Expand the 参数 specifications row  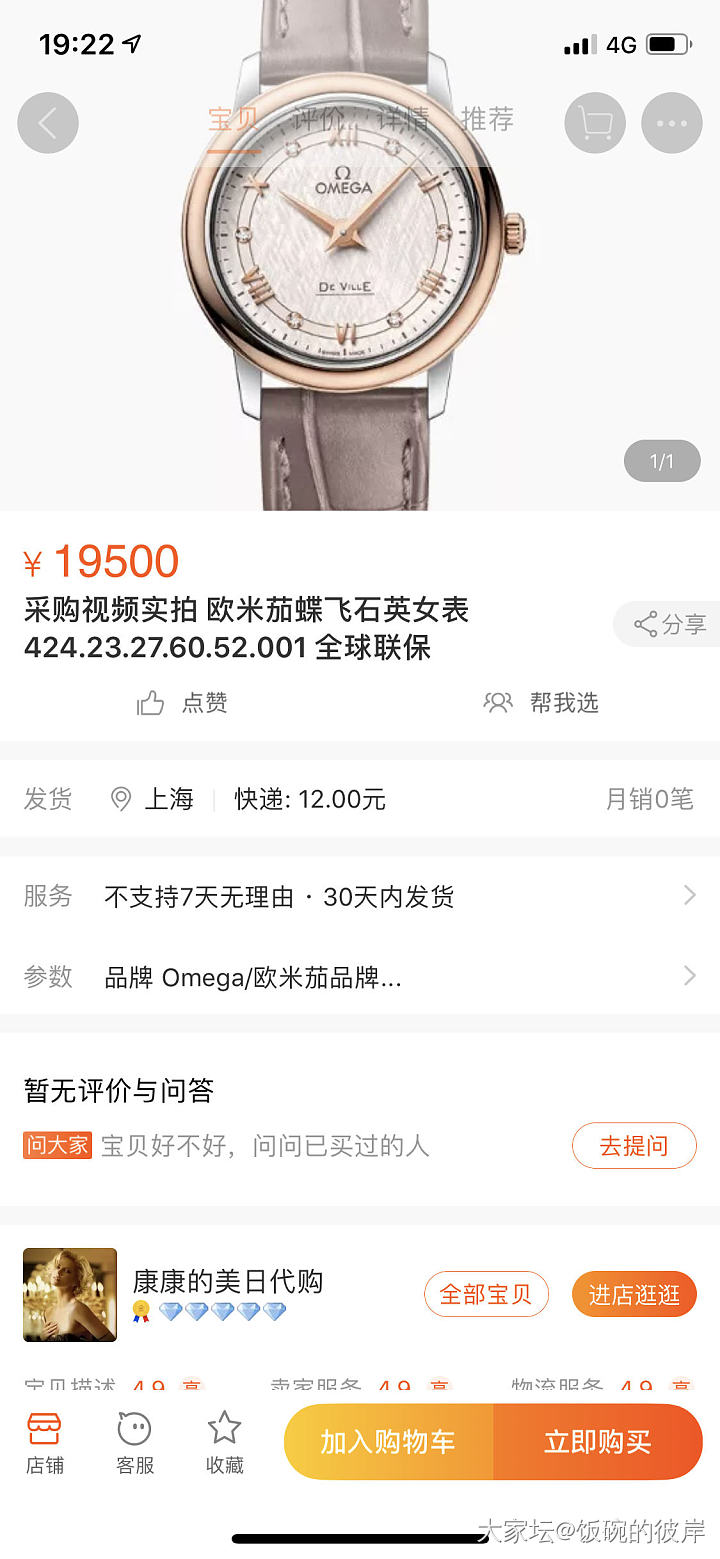pyautogui.click(x=360, y=976)
